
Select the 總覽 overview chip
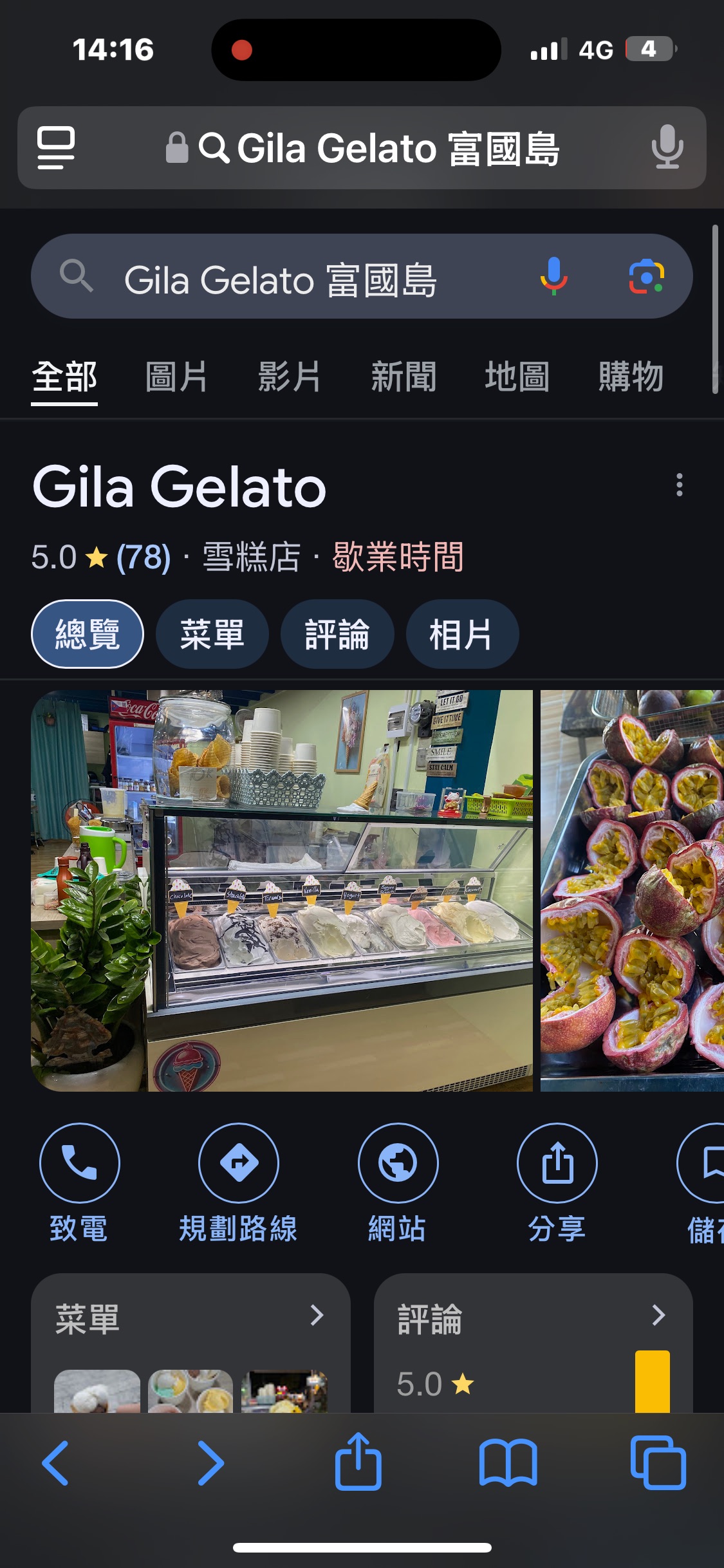[x=86, y=633]
